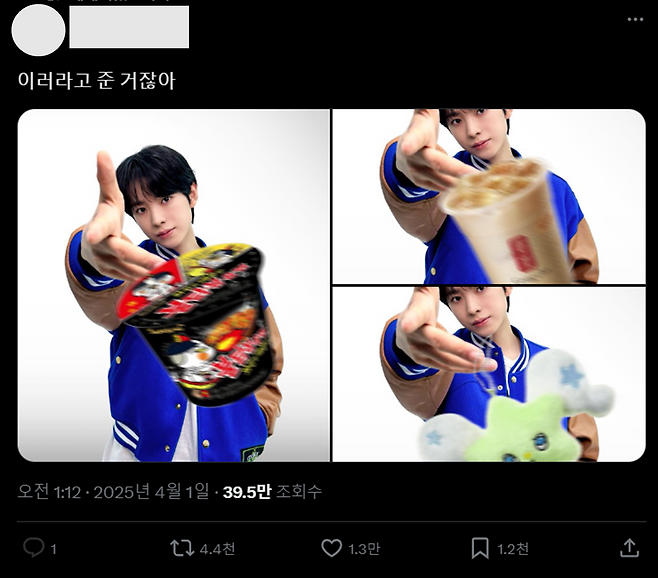Viewport: 658px width, 578px height.
Task: Open the cup noodle photo
Action: click(x=174, y=285)
